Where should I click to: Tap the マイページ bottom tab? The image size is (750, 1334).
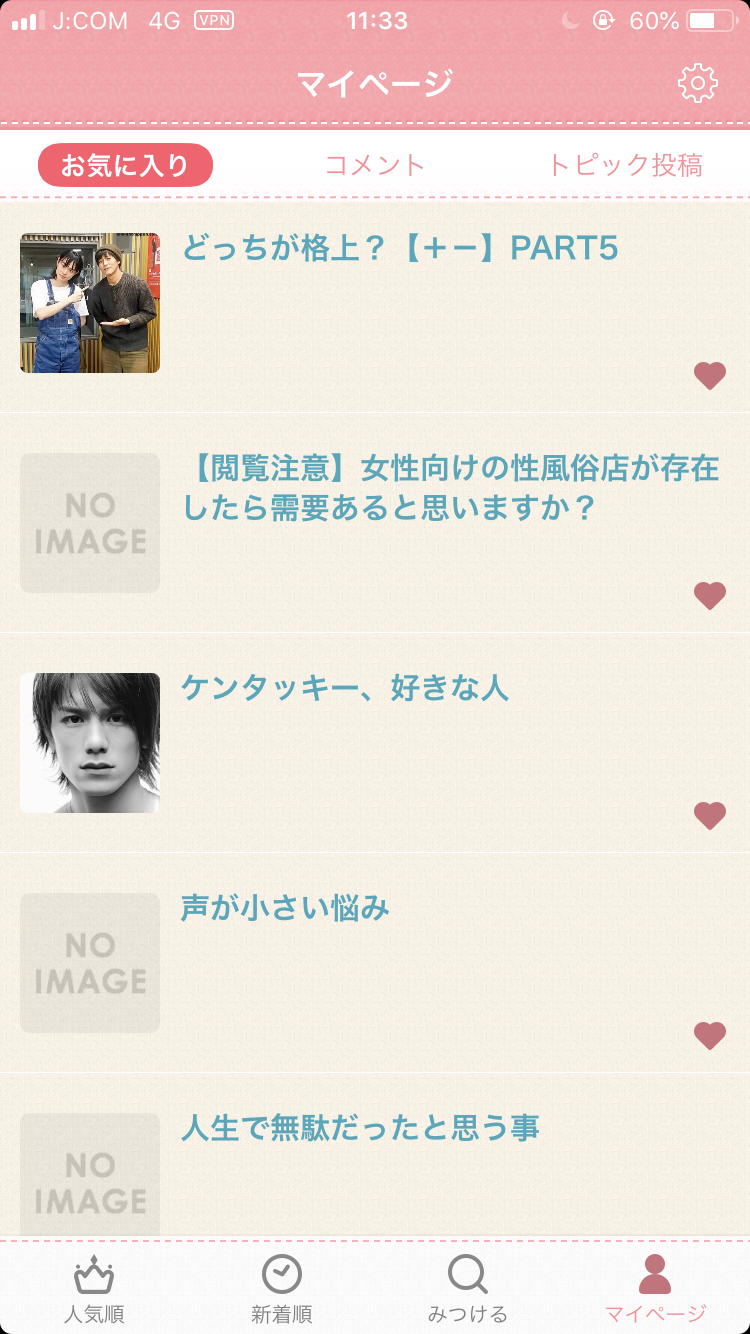[655, 1288]
